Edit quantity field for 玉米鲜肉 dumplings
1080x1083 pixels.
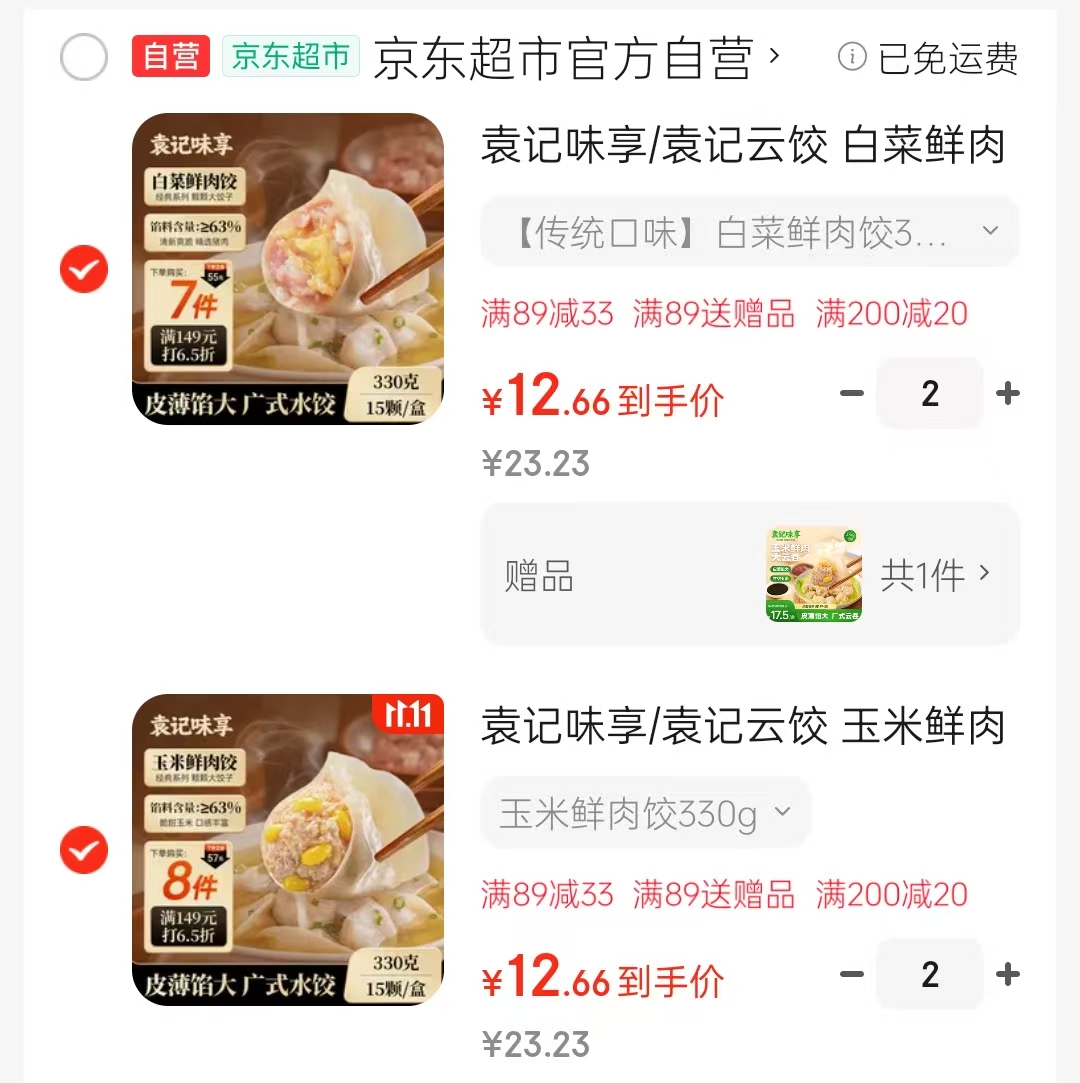pyautogui.click(x=930, y=975)
